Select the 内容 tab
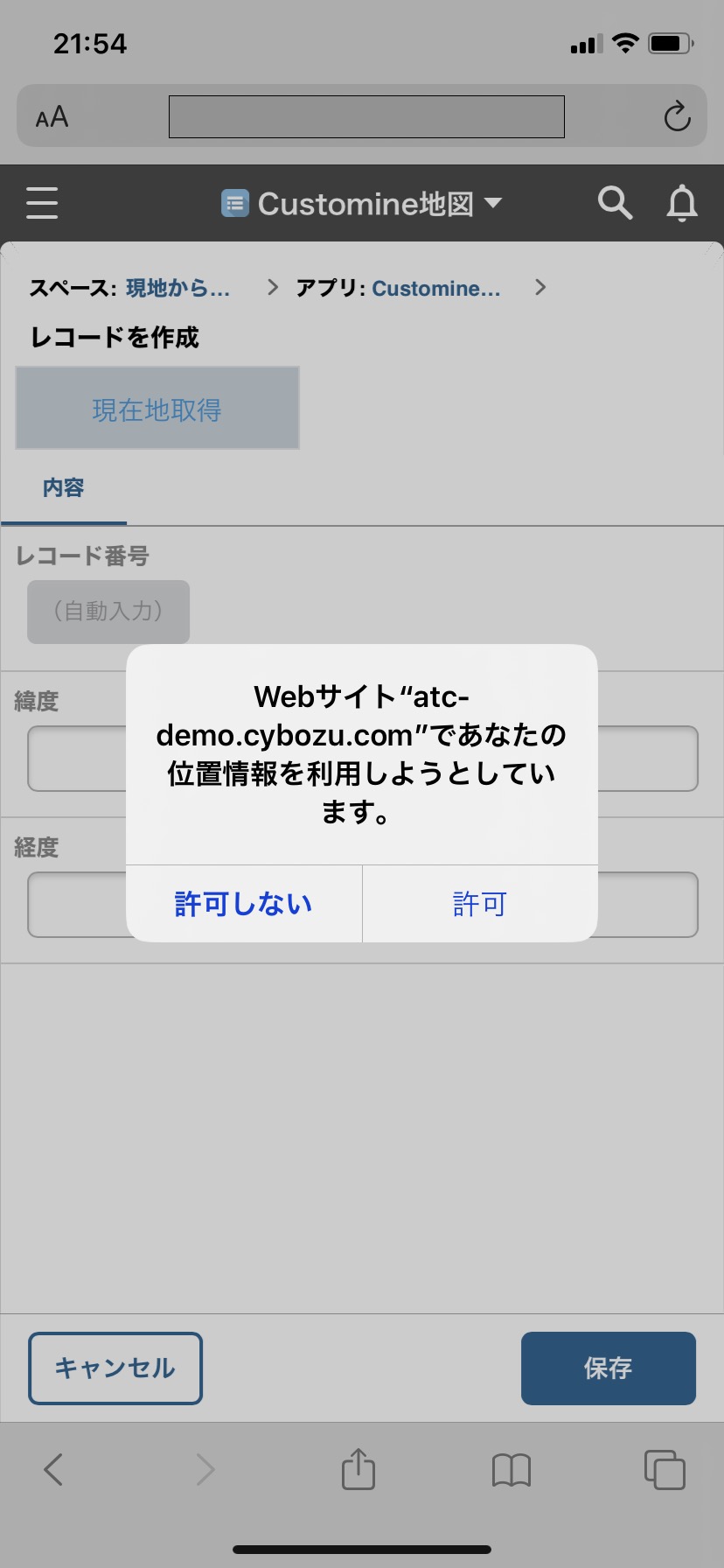The image size is (724, 1568). [63, 488]
